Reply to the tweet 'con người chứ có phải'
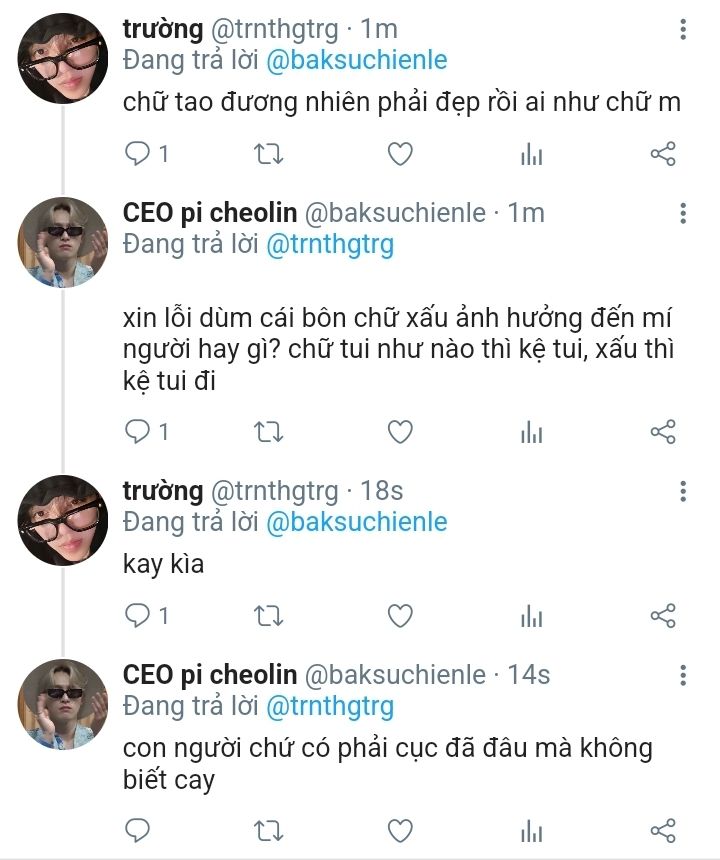 pos(137,830)
